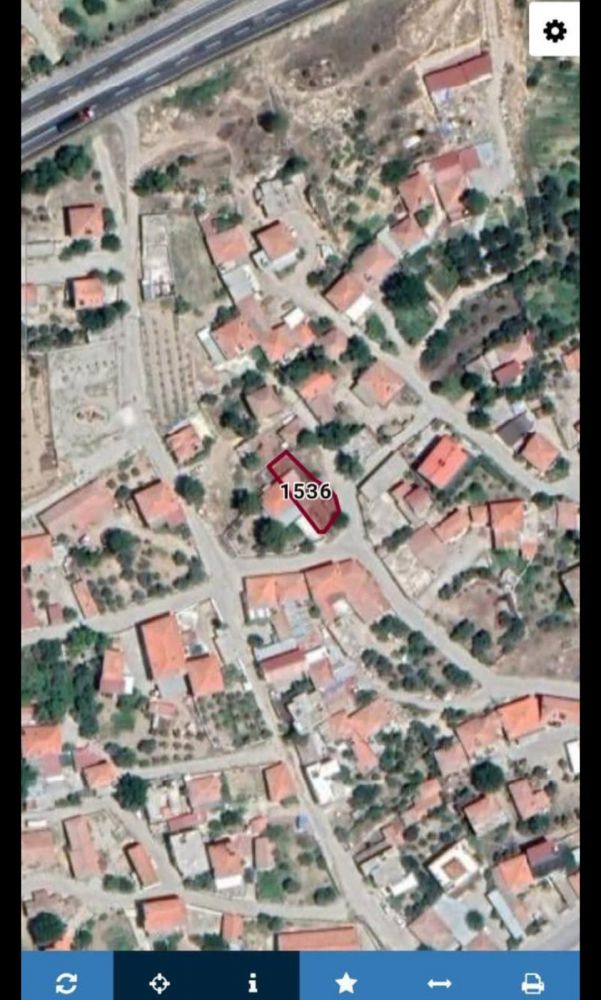Print the current map
The width and height of the screenshot is (601, 1000).
pyautogui.click(x=533, y=983)
